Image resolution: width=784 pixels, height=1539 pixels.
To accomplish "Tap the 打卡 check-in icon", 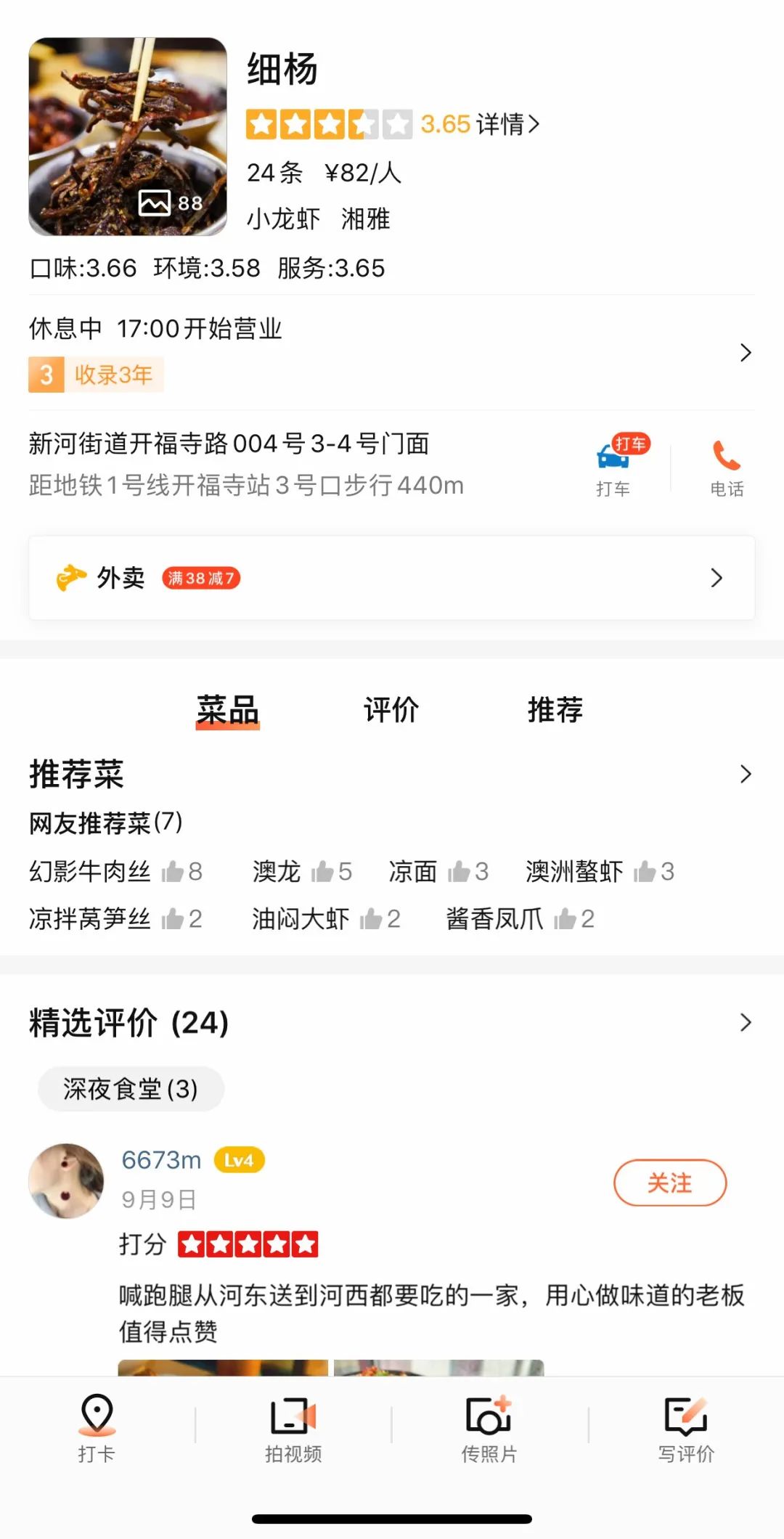I will (x=98, y=1426).
